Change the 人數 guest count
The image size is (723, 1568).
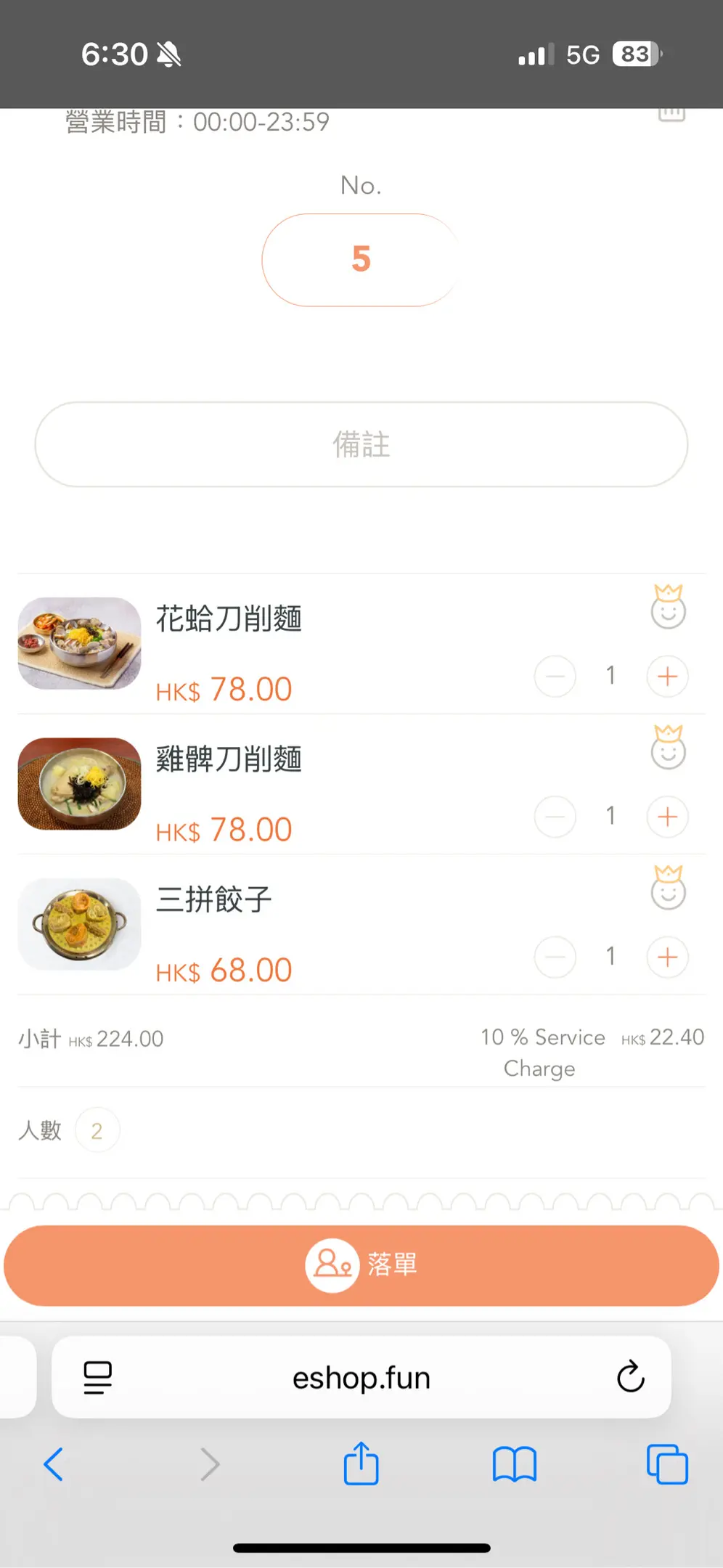pos(97,1130)
